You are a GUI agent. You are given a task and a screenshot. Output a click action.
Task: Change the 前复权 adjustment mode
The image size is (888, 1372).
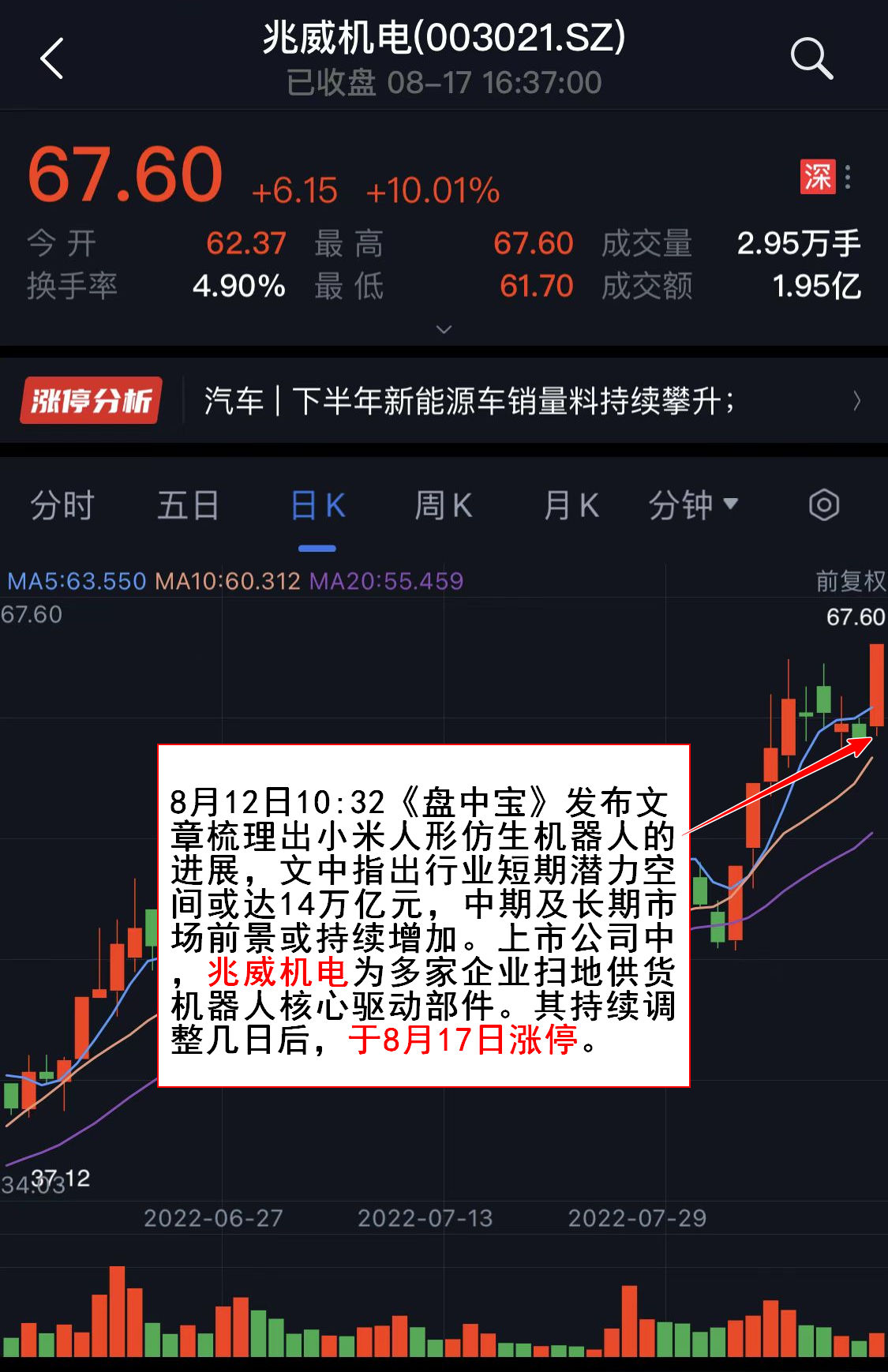pyautogui.click(x=850, y=582)
